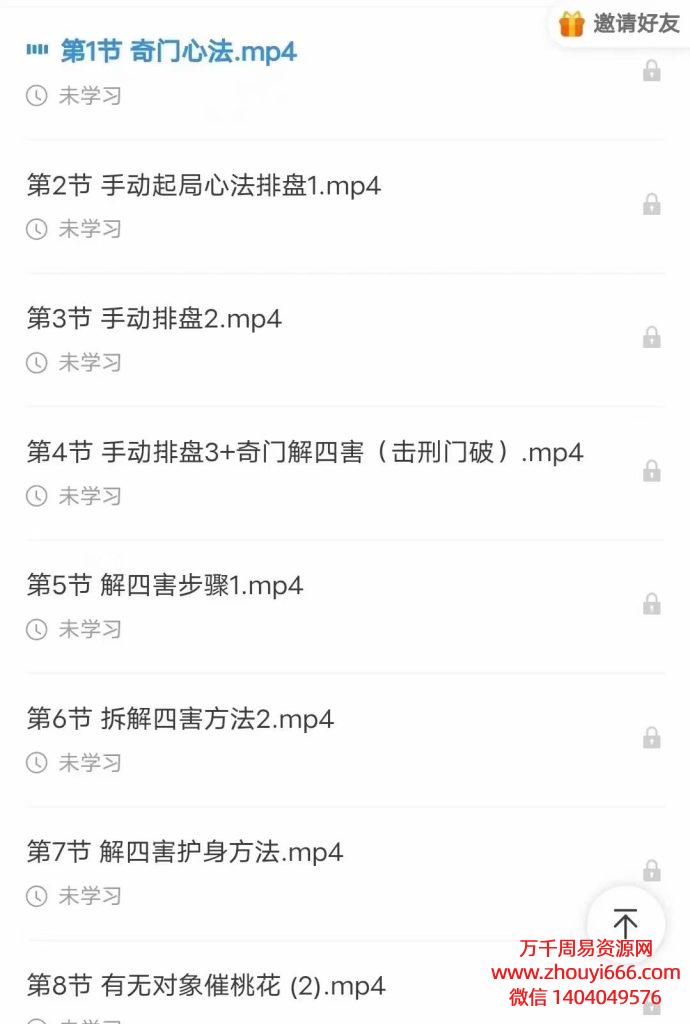Tap the back-to-top arrow button
The height and width of the screenshot is (1024, 690).
click(625, 922)
